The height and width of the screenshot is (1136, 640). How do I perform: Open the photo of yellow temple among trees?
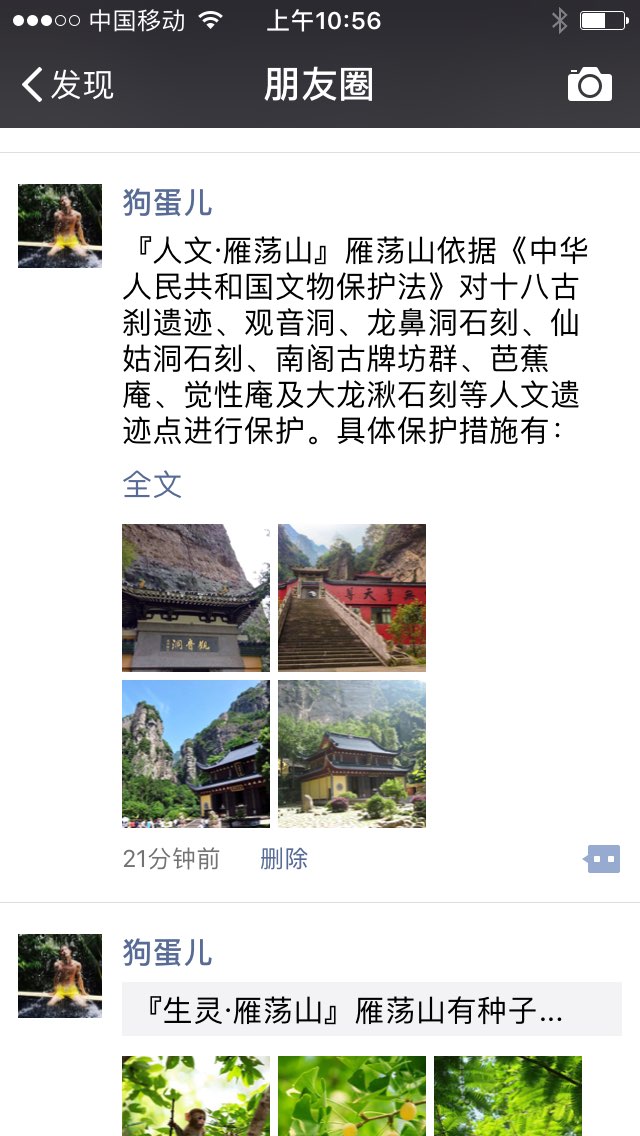352,754
